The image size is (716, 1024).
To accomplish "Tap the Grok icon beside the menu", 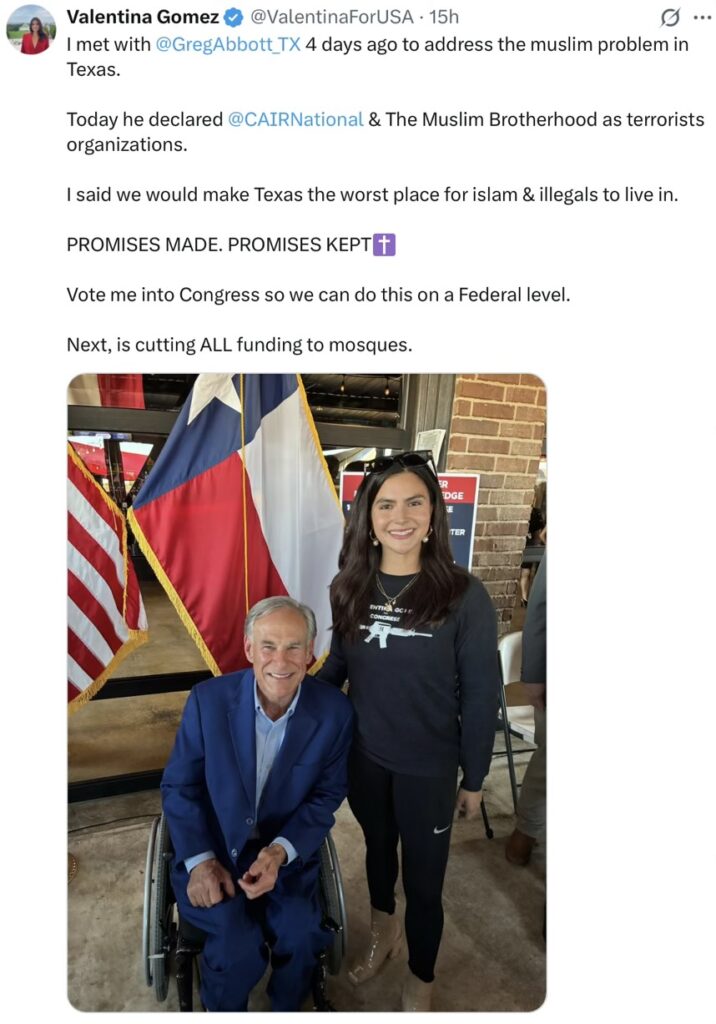I will (x=672, y=17).
